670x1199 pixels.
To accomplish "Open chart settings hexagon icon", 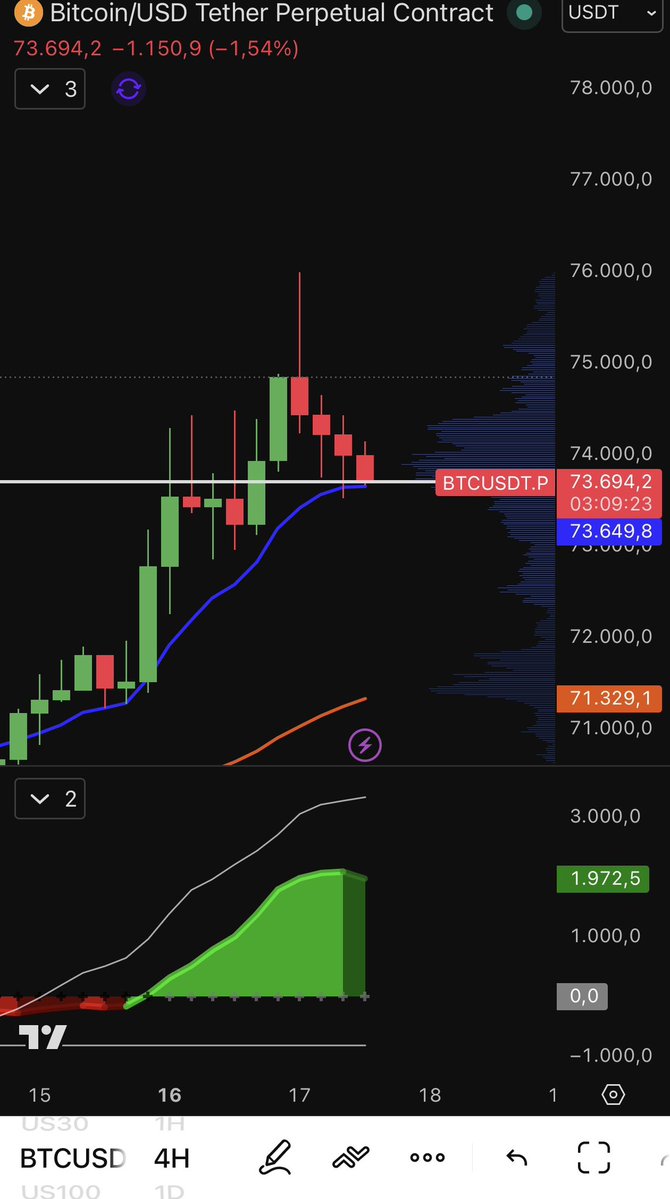I will 613,1095.
